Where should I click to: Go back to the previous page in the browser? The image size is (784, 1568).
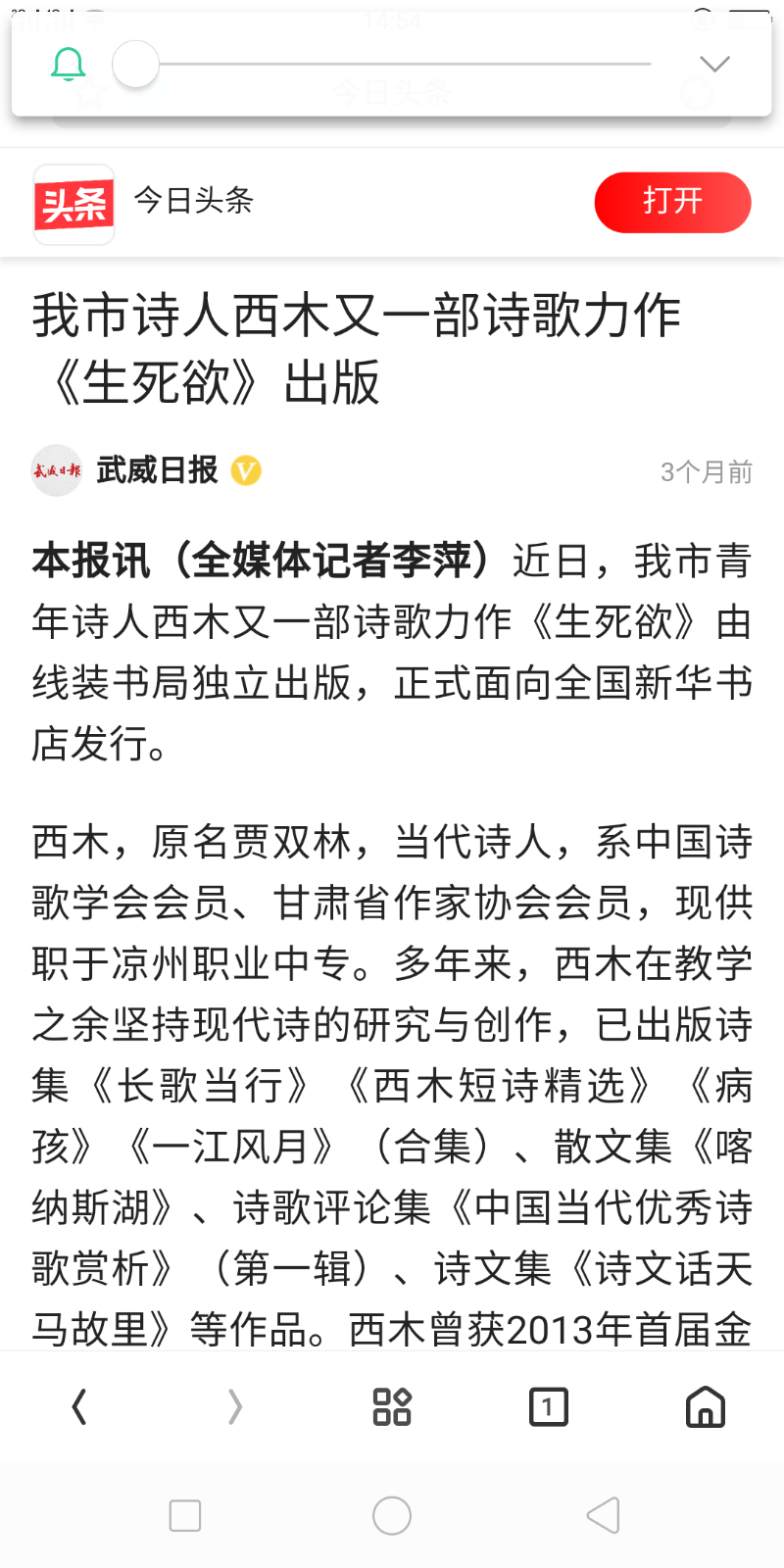pos(79,1407)
